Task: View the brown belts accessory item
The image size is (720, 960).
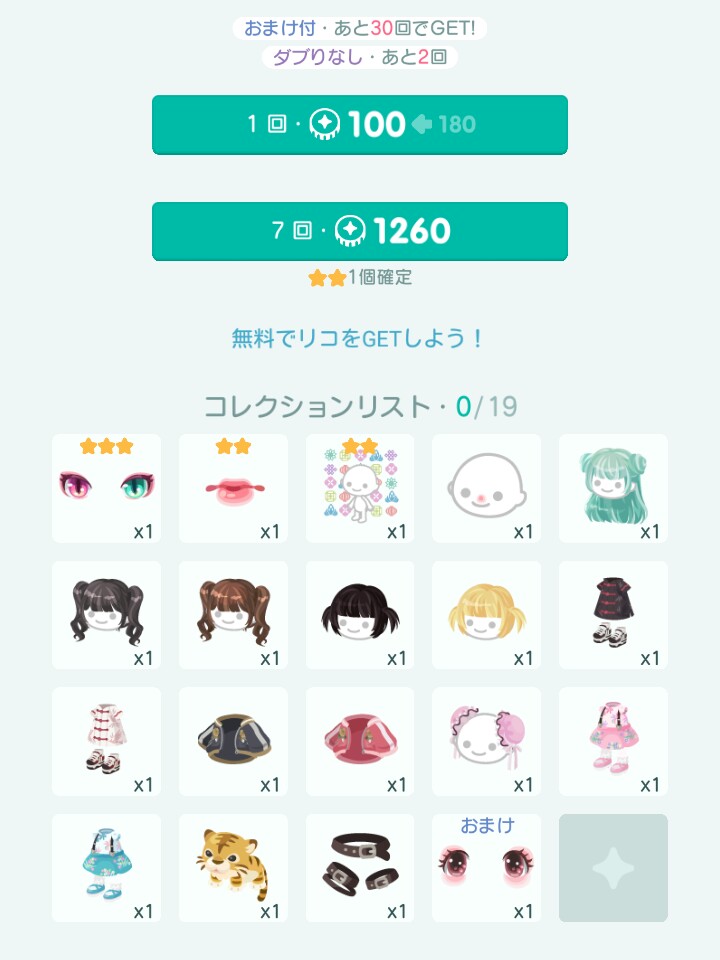Action: pos(360,868)
